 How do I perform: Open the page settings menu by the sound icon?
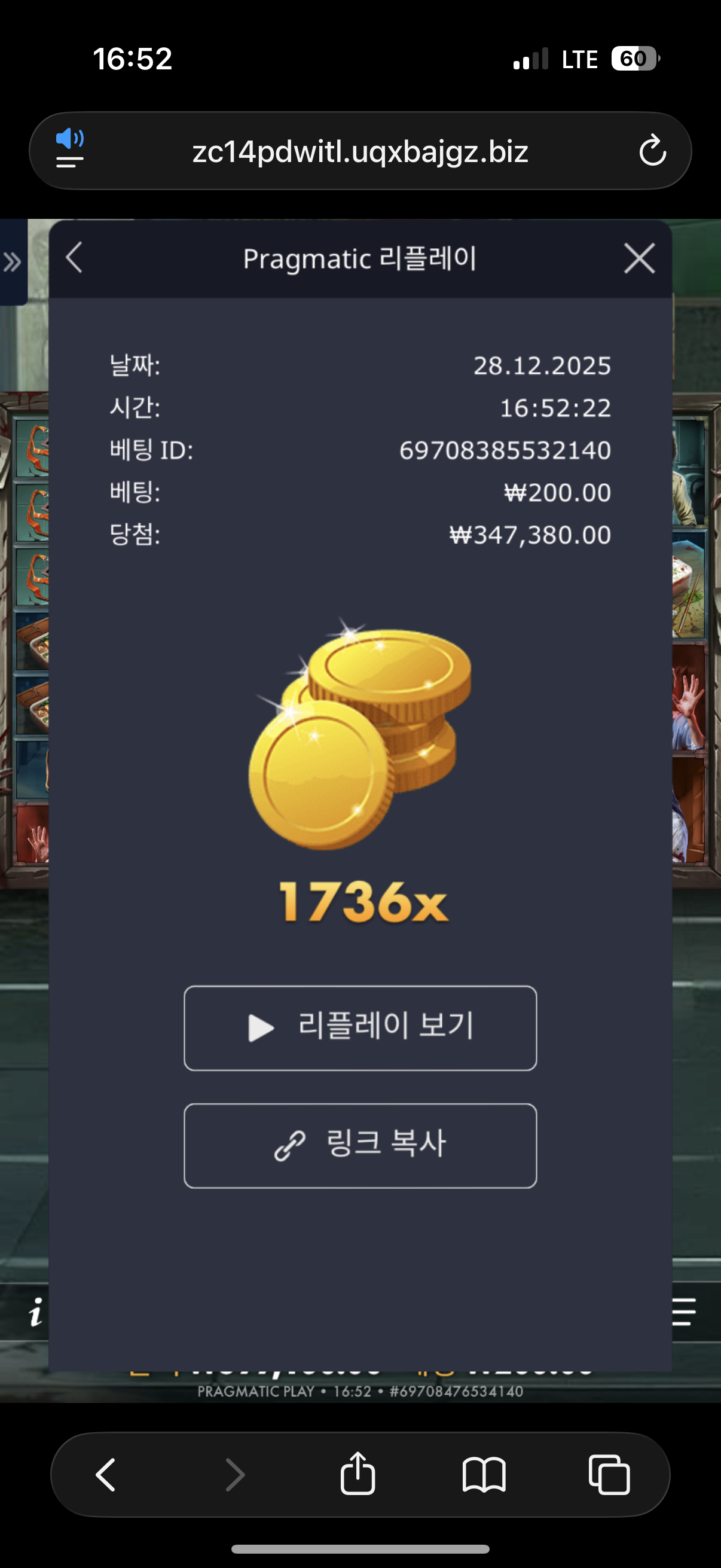(70, 148)
